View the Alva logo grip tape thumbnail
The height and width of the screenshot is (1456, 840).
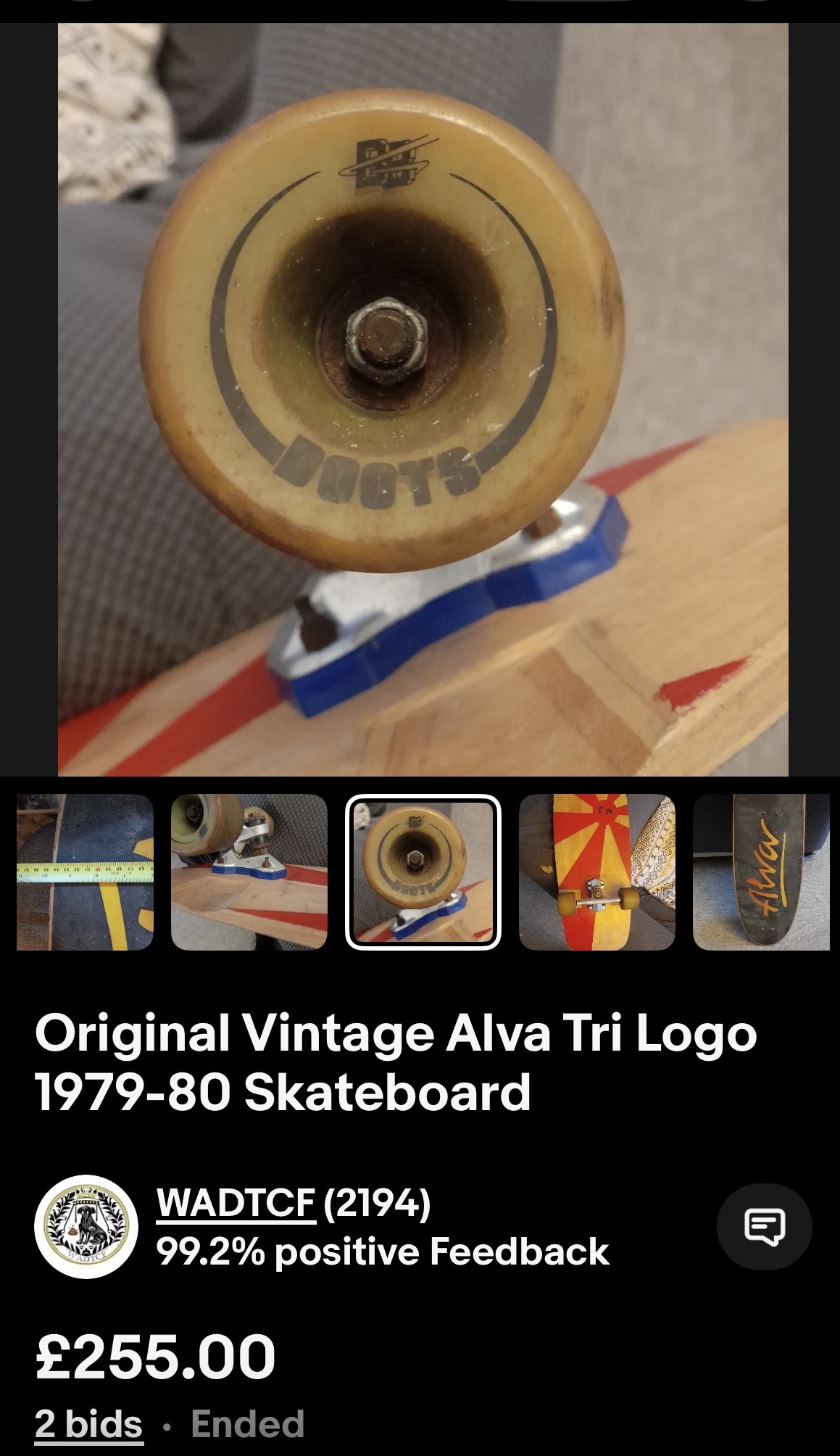click(761, 872)
